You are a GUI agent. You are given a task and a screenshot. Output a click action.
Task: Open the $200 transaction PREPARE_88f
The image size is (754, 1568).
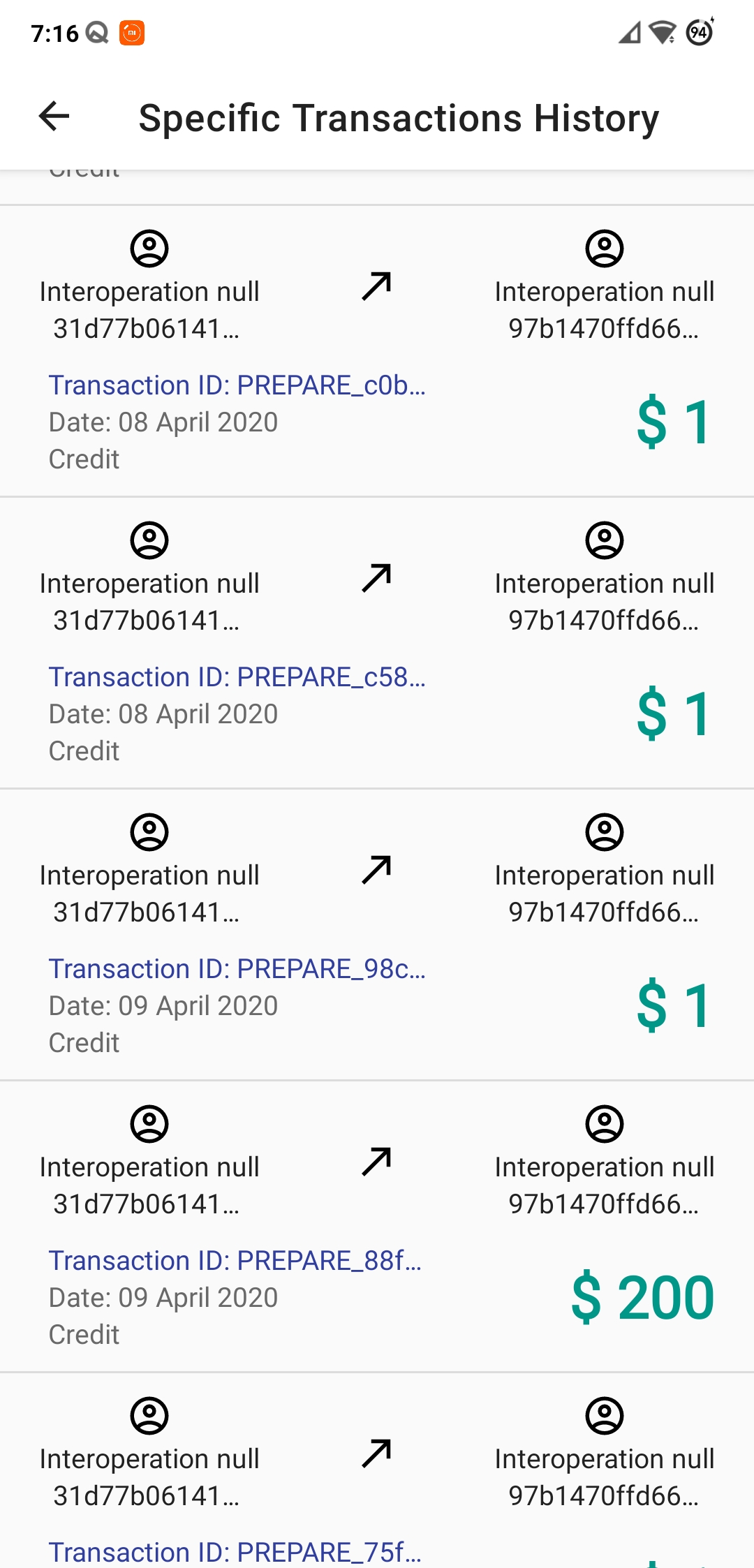tap(377, 1227)
